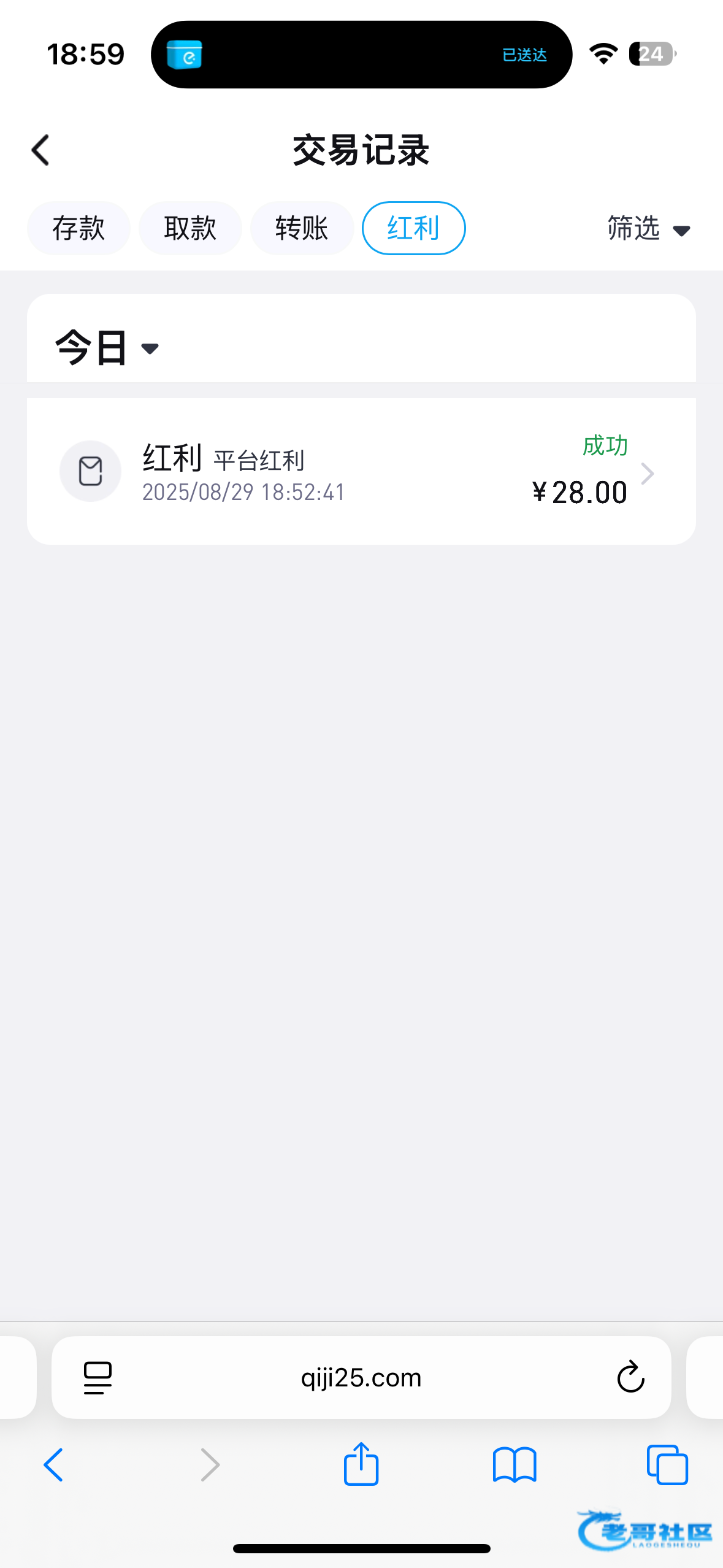This screenshot has width=723, height=1568.
Task: Switch to the 转账 tab
Action: [x=302, y=228]
